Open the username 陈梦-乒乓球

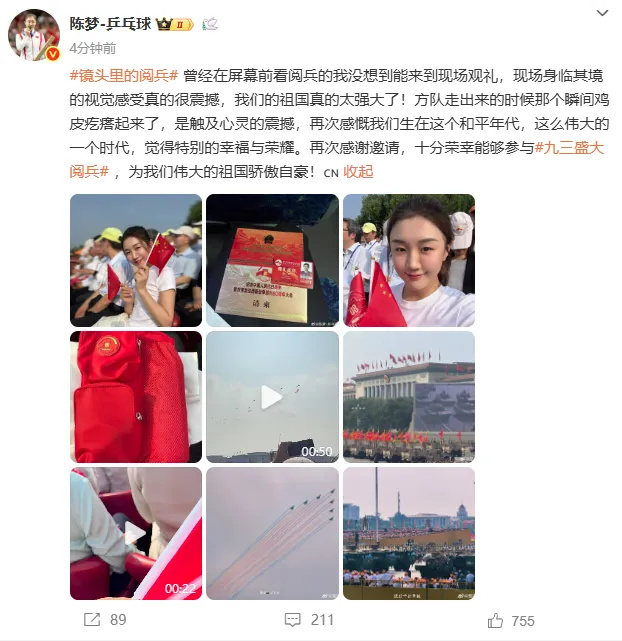[110, 22]
